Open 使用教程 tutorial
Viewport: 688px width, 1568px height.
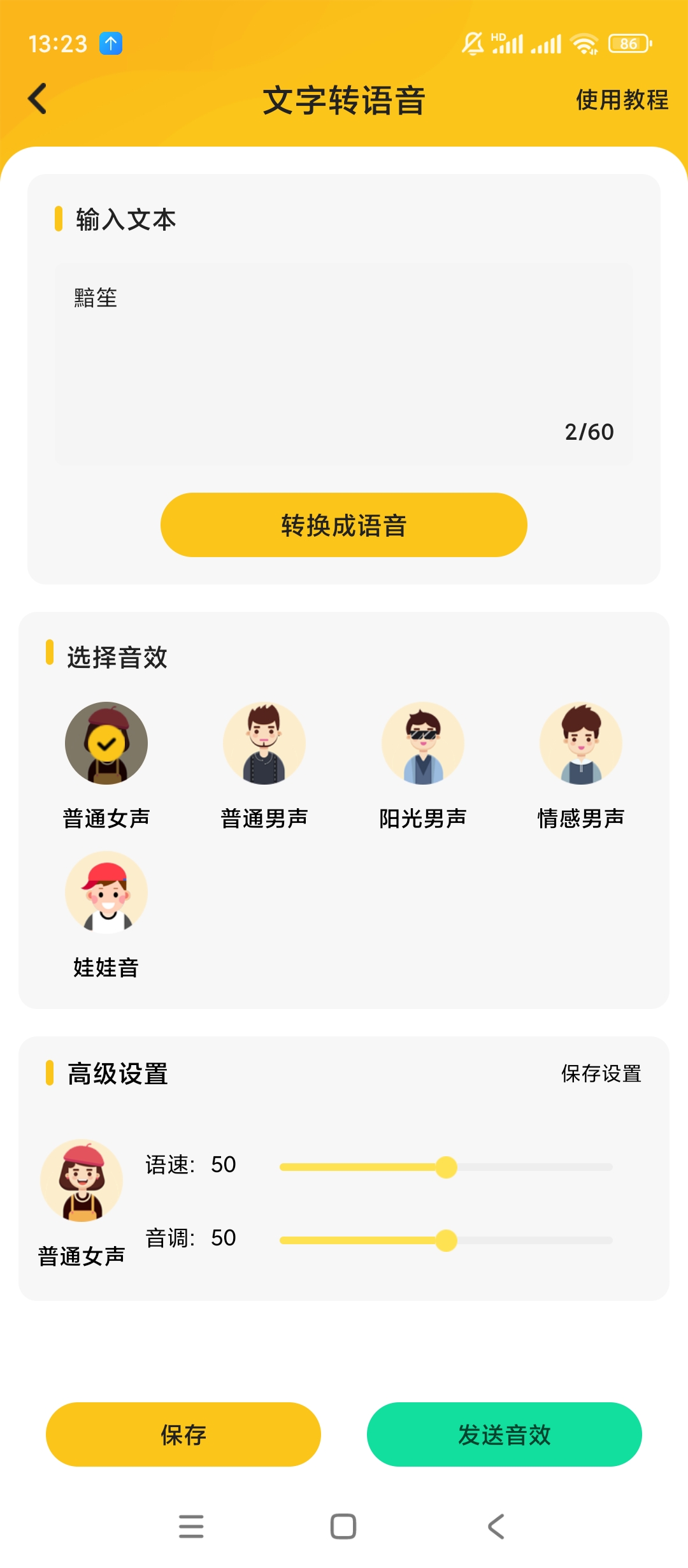622,100
